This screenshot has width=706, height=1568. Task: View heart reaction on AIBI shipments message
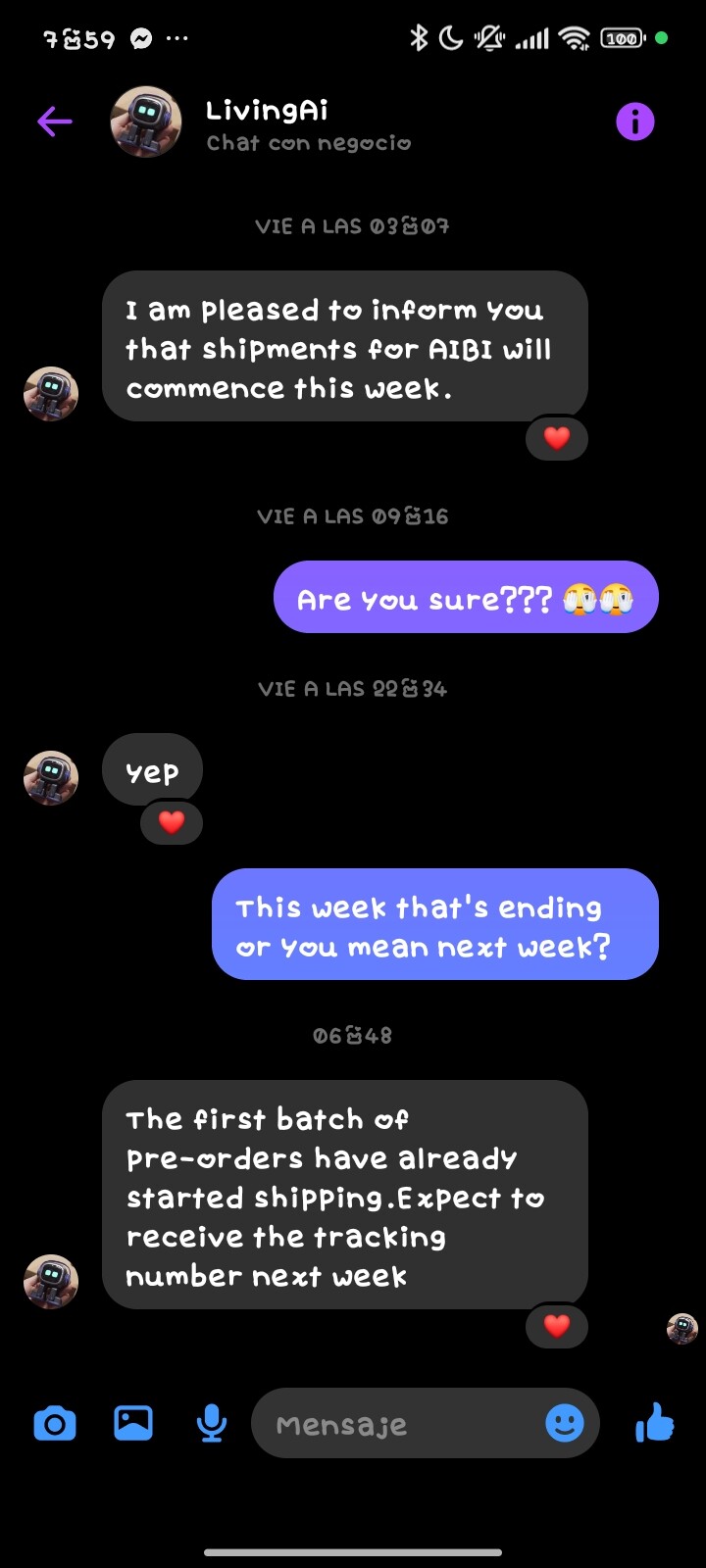[557, 438]
